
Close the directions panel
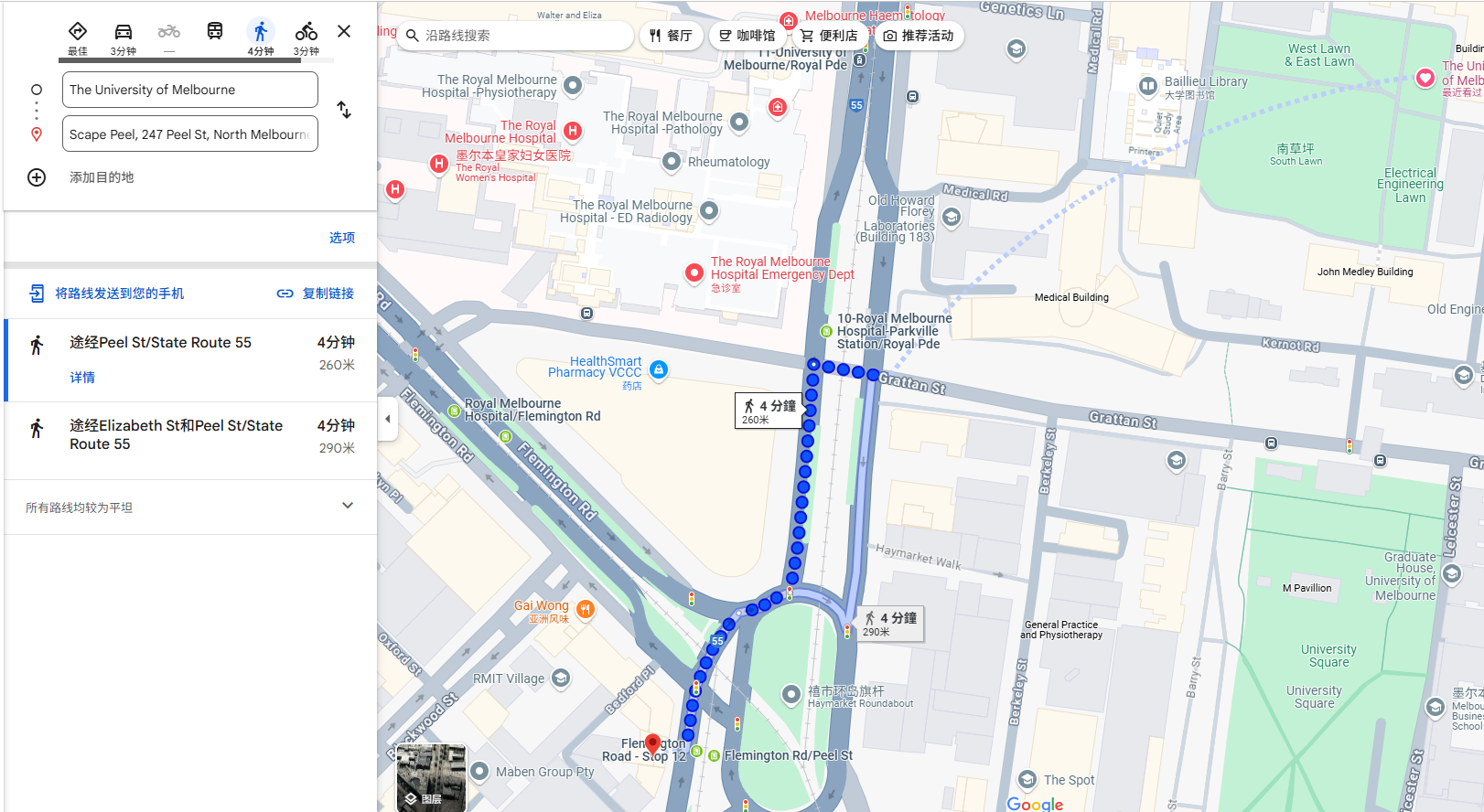pos(344,31)
